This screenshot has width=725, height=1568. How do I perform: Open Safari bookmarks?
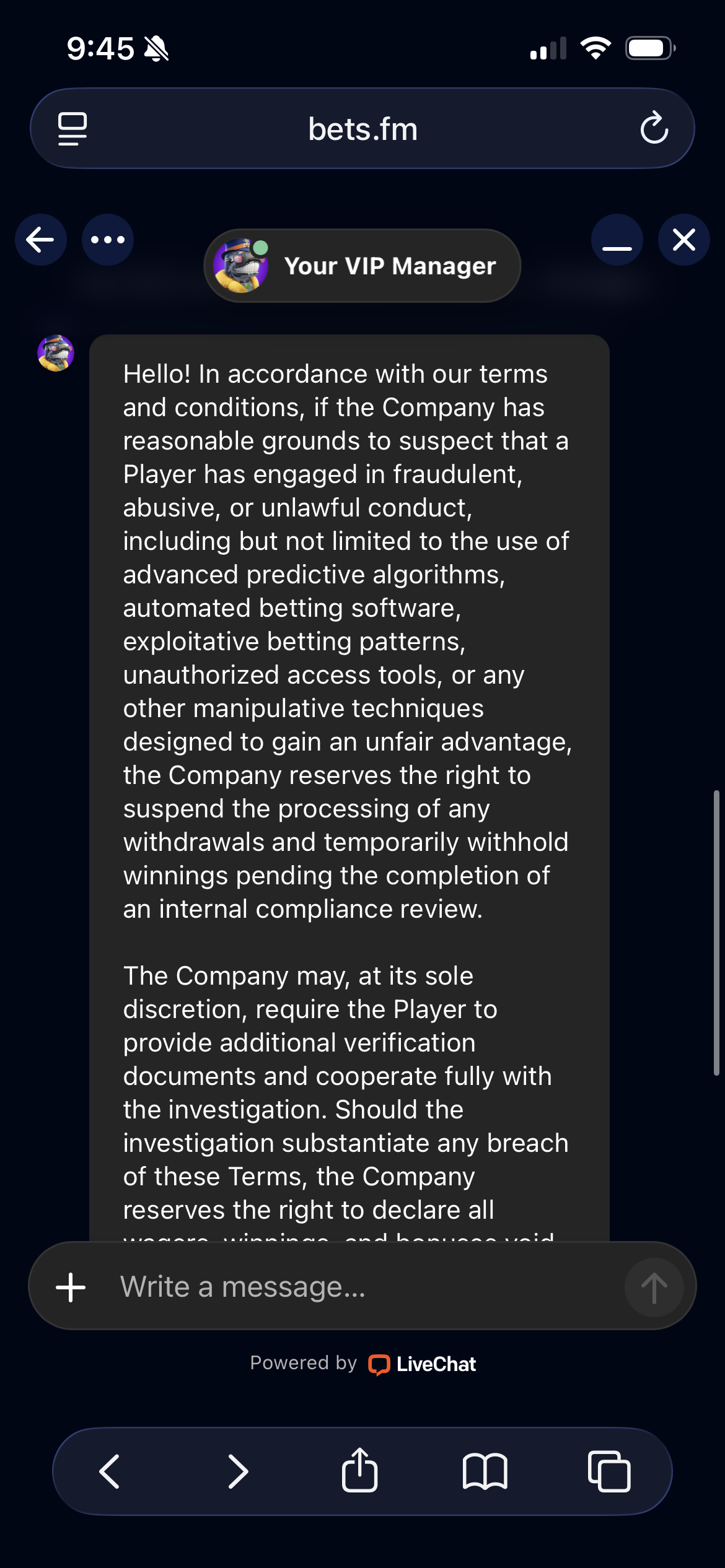(485, 1471)
